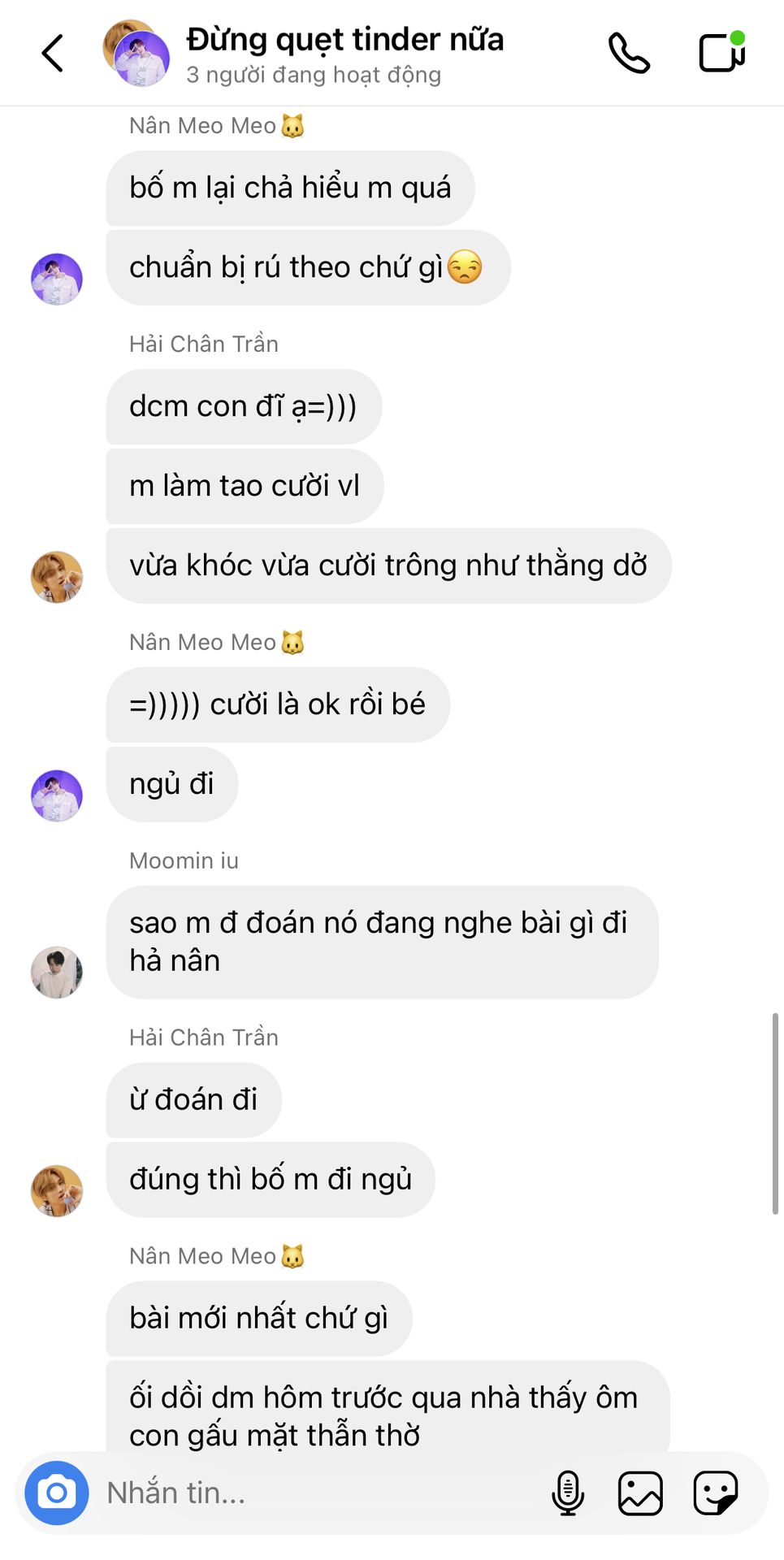
Task: Open Moomin iu's profile avatar
Action: pyautogui.click(x=57, y=972)
